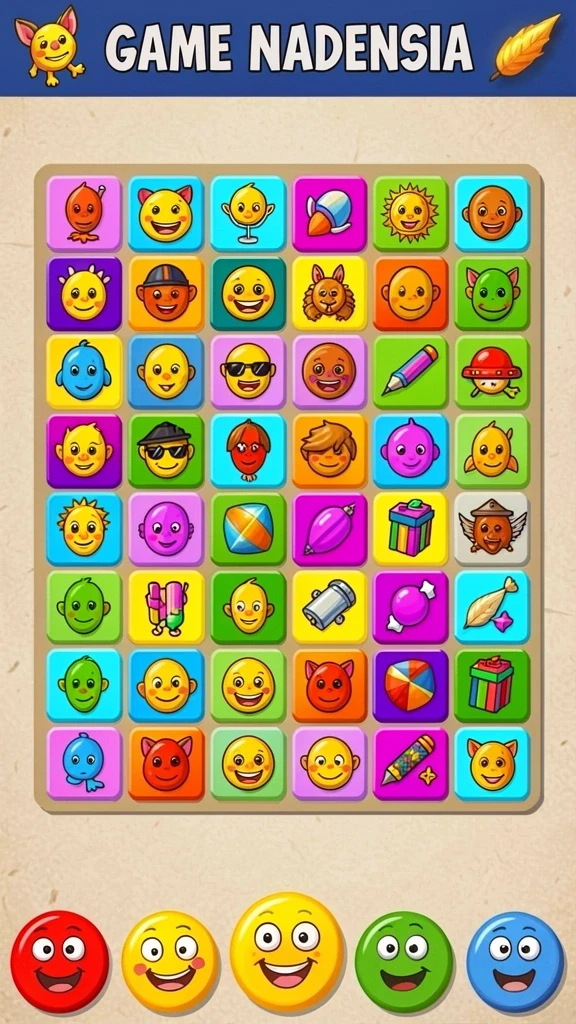Tap the winged brown face on gray tile
Screen dimensions: 576x1024
(492, 528)
